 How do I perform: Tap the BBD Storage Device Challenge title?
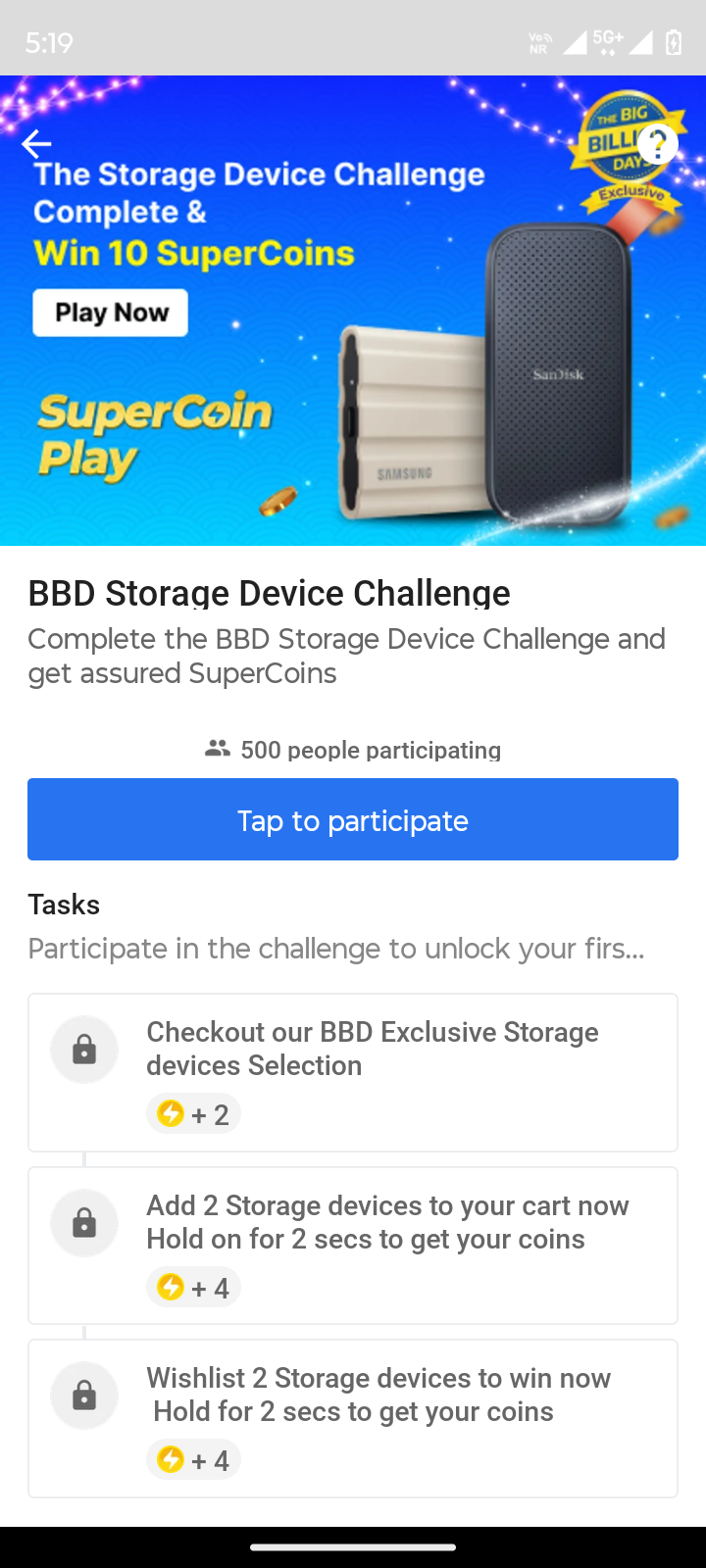click(268, 593)
